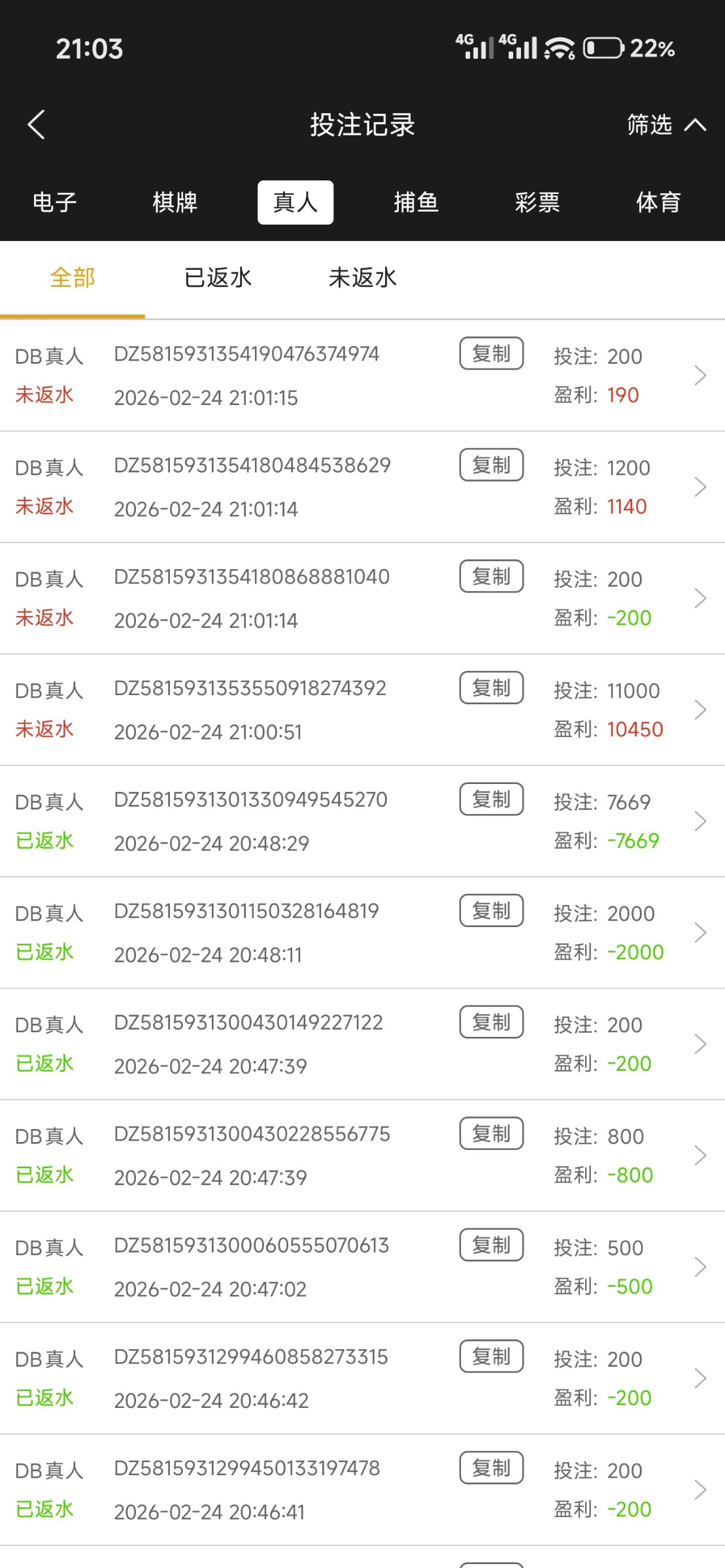Go back using the top-left arrow
The width and height of the screenshot is (725, 1568).
point(37,124)
